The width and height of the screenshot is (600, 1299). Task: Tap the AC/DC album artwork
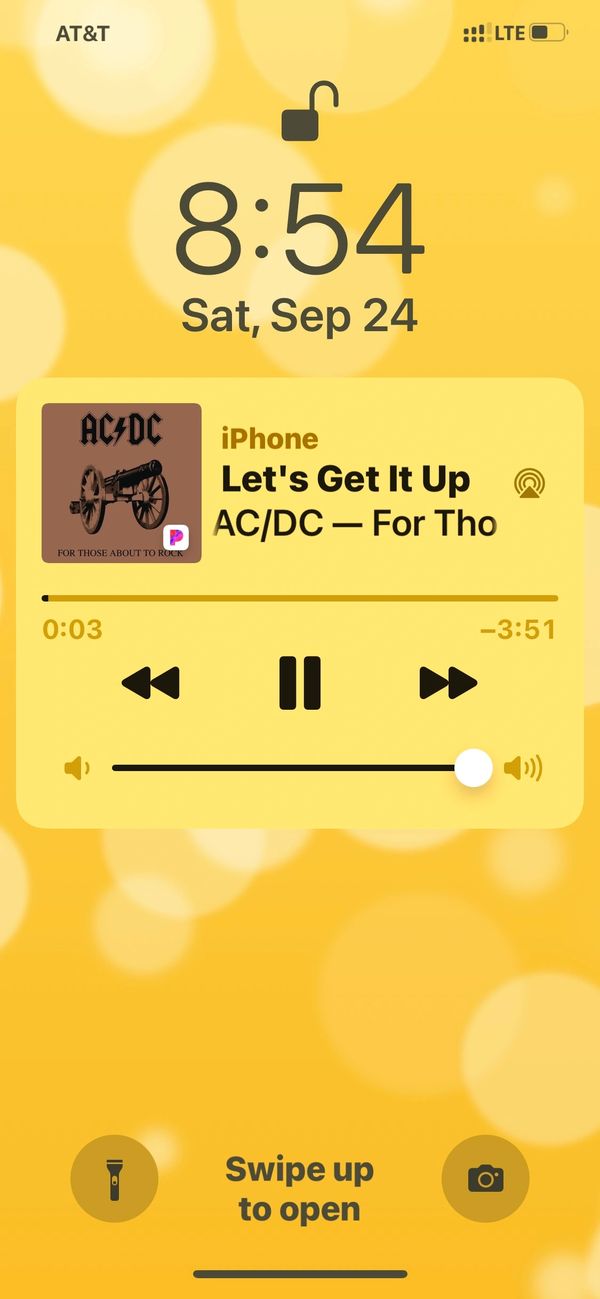121,482
